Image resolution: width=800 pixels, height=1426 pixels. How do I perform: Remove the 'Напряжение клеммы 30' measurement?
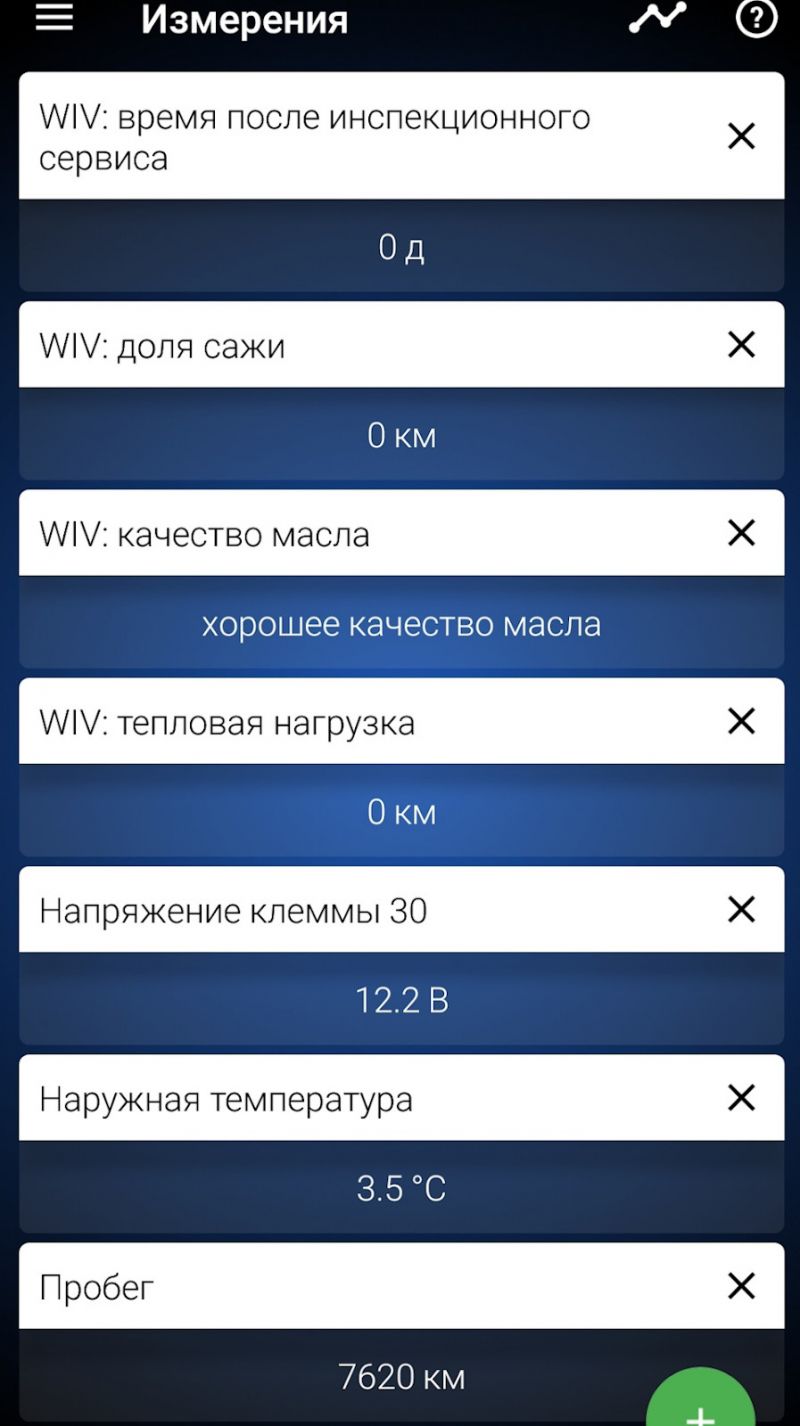pyautogui.click(x=741, y=909)
